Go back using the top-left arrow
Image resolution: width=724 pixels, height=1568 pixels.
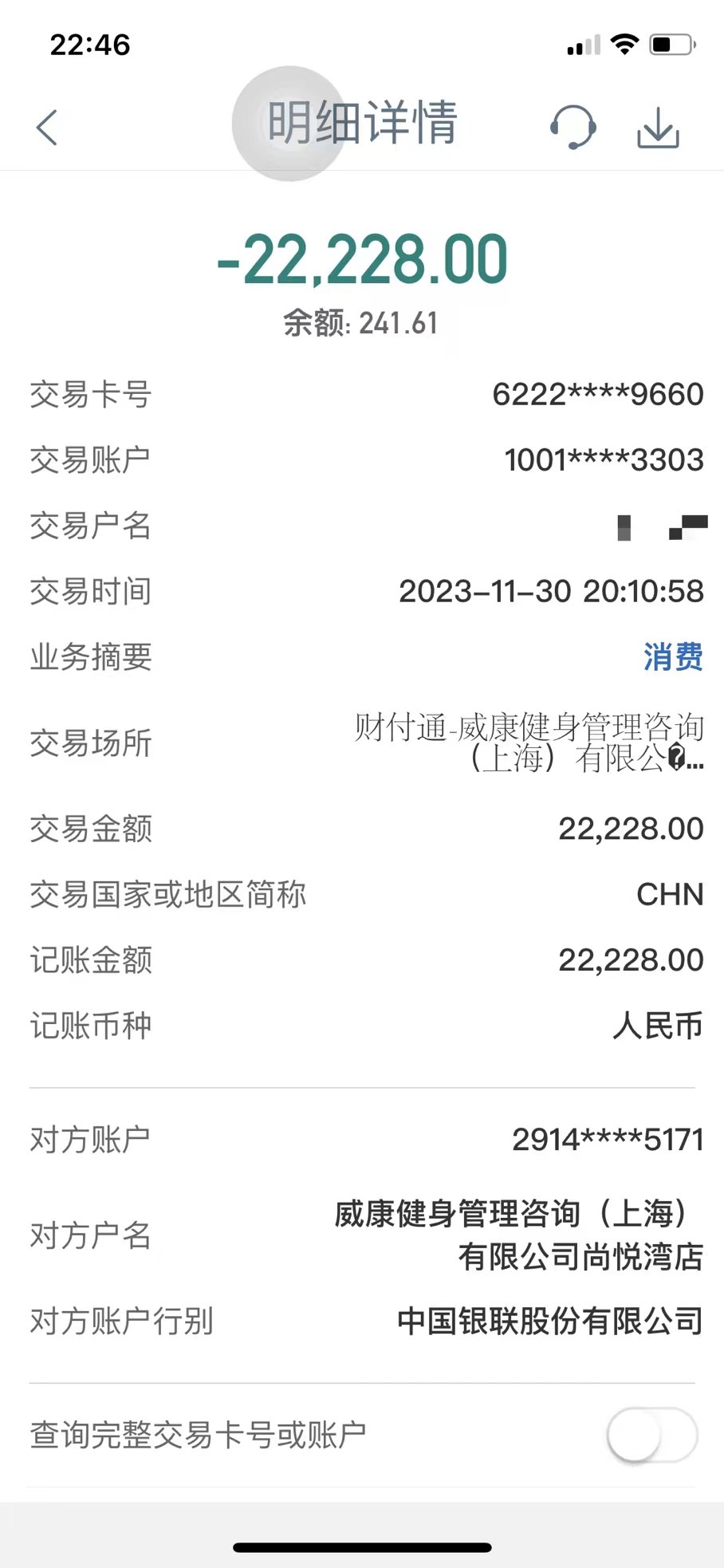click(47, 128)
